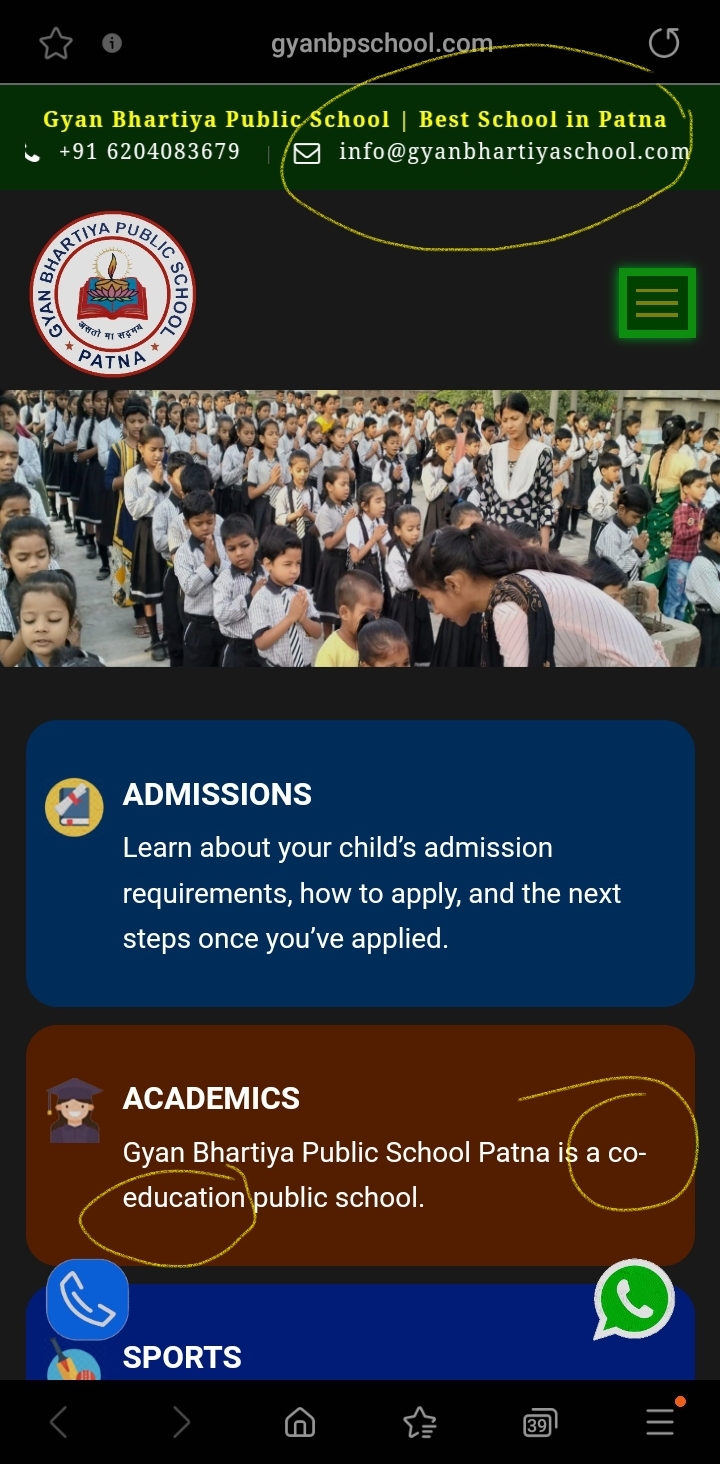
Task: Email info@gyanbhartiyaschool.com
Action: coord(513,152)
